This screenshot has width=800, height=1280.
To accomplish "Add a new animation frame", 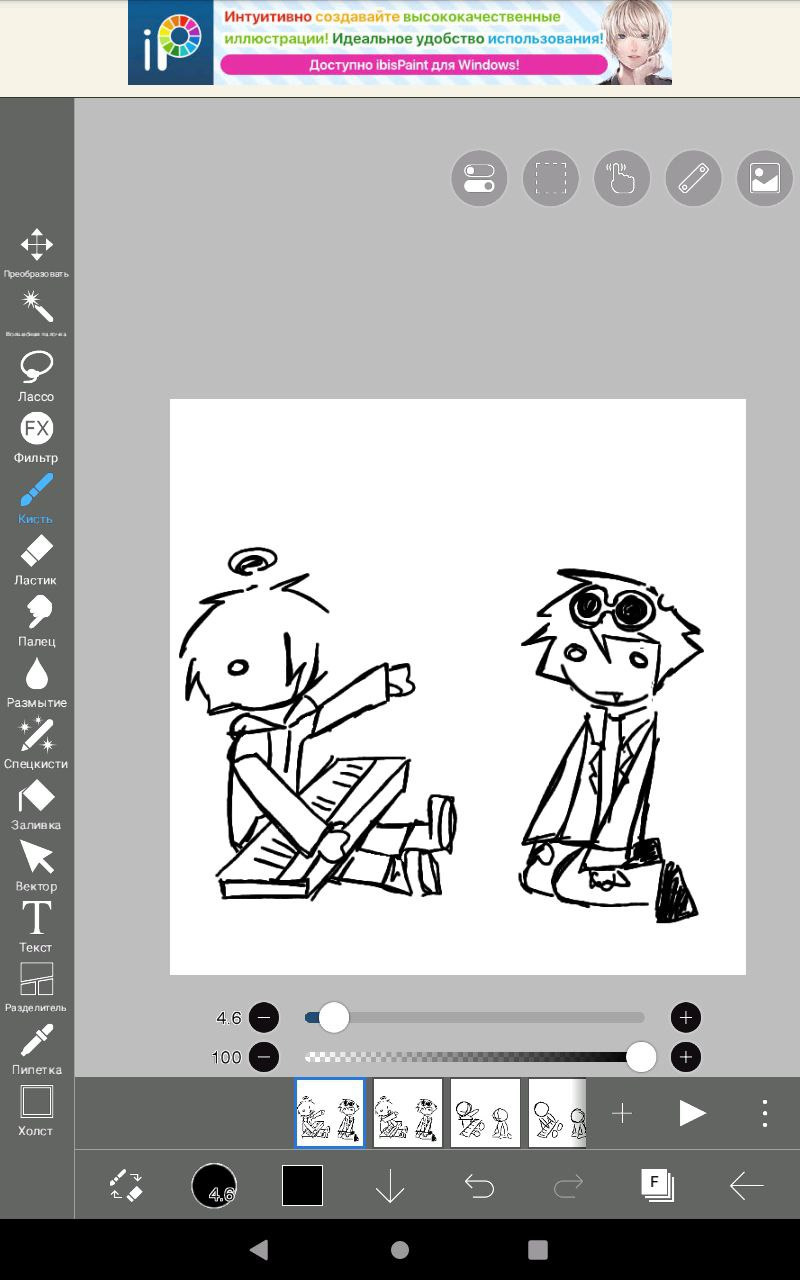I will click(622, 1113).
